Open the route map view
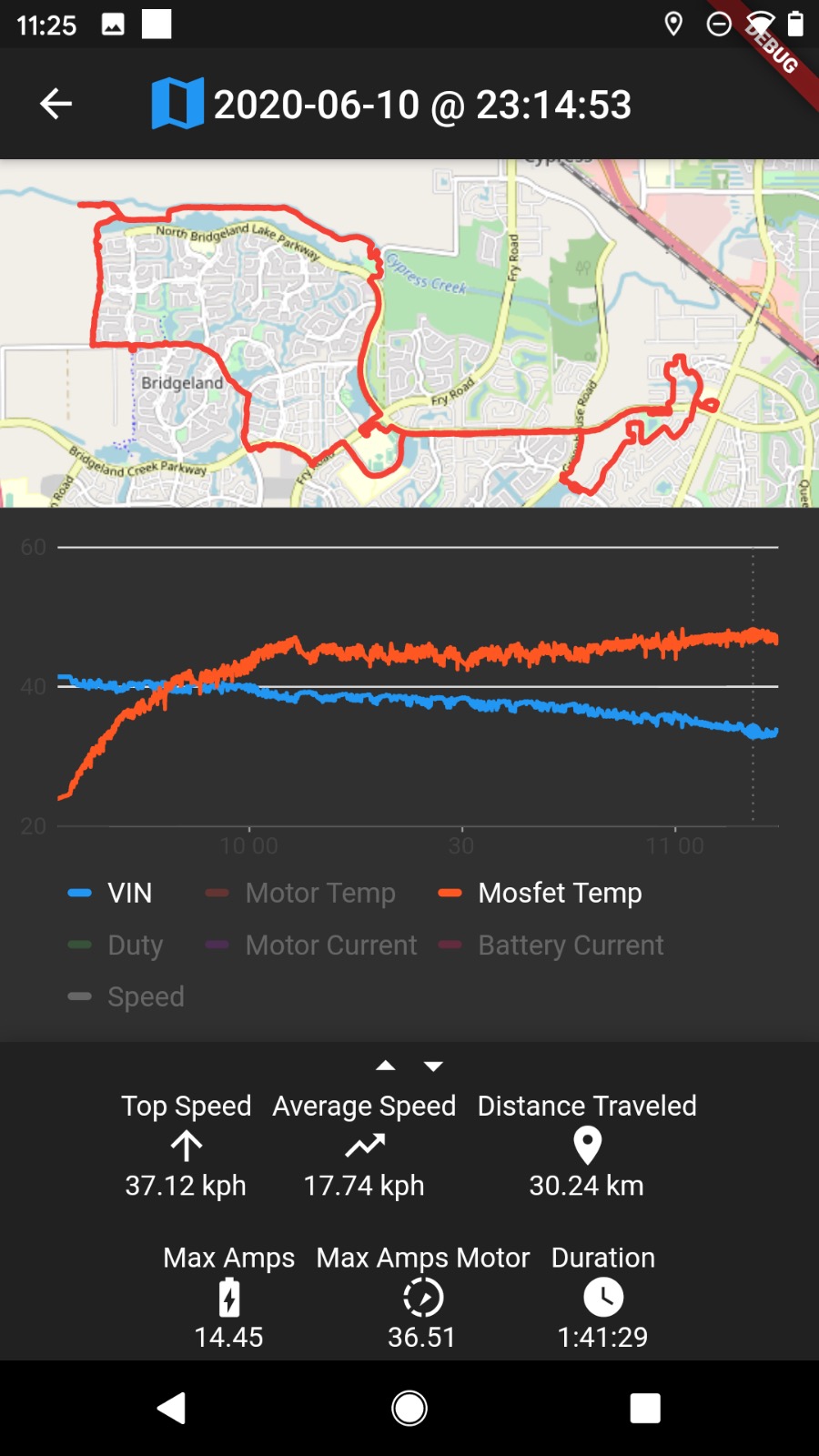The image size is (819, 1456). point(409,333)
